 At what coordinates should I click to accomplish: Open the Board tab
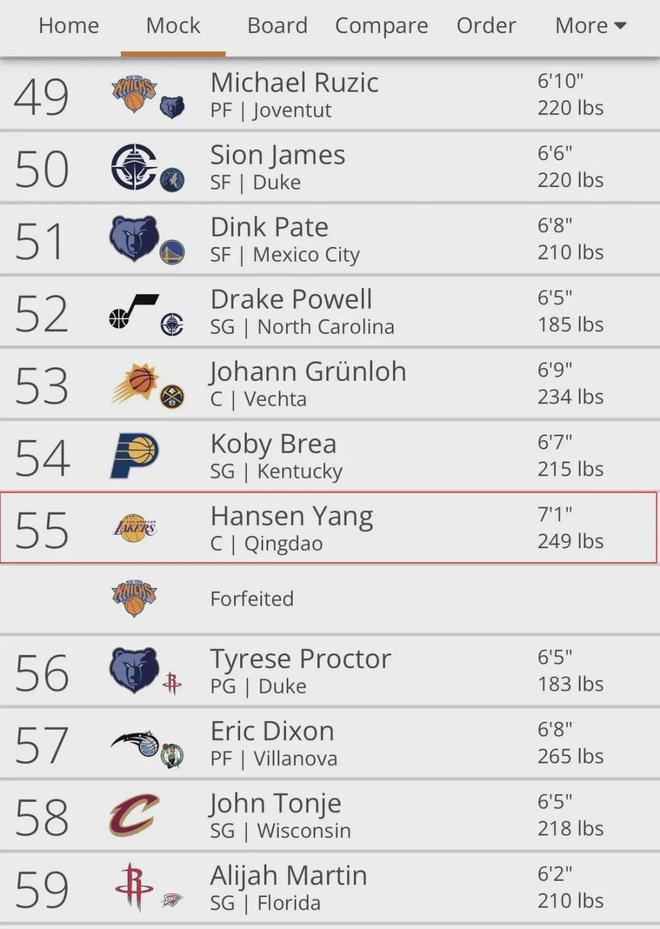(x=277, y=25)
